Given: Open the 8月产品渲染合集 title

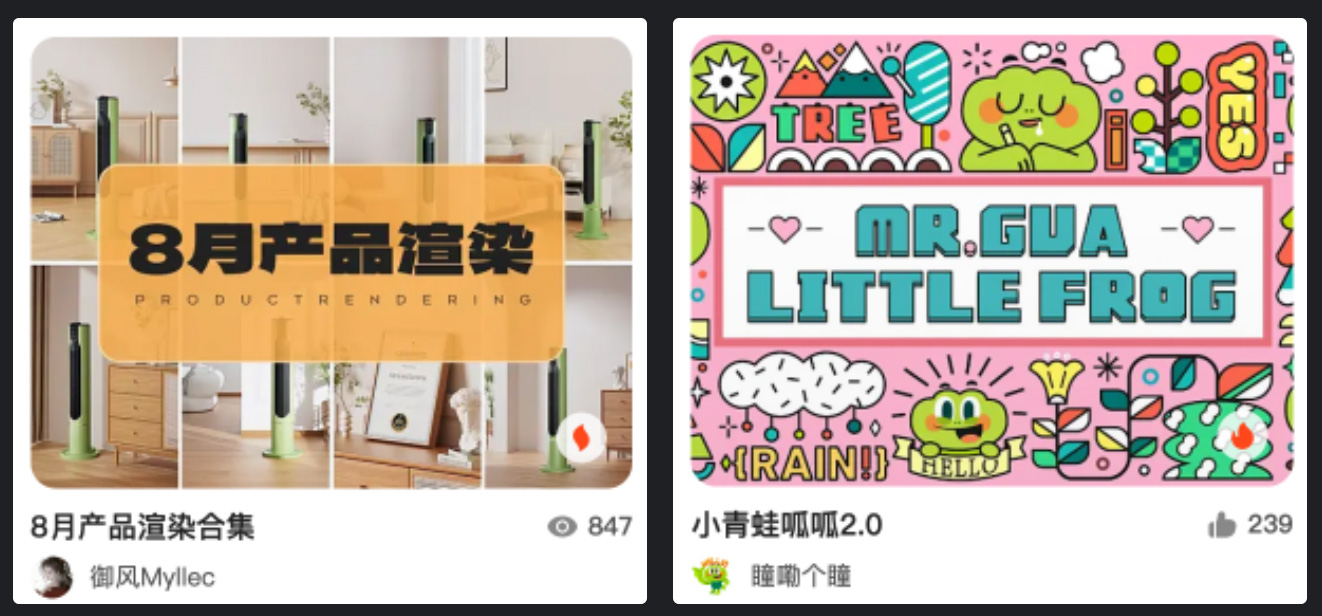Looking at the screenshot, I should [x=143, y=526].
